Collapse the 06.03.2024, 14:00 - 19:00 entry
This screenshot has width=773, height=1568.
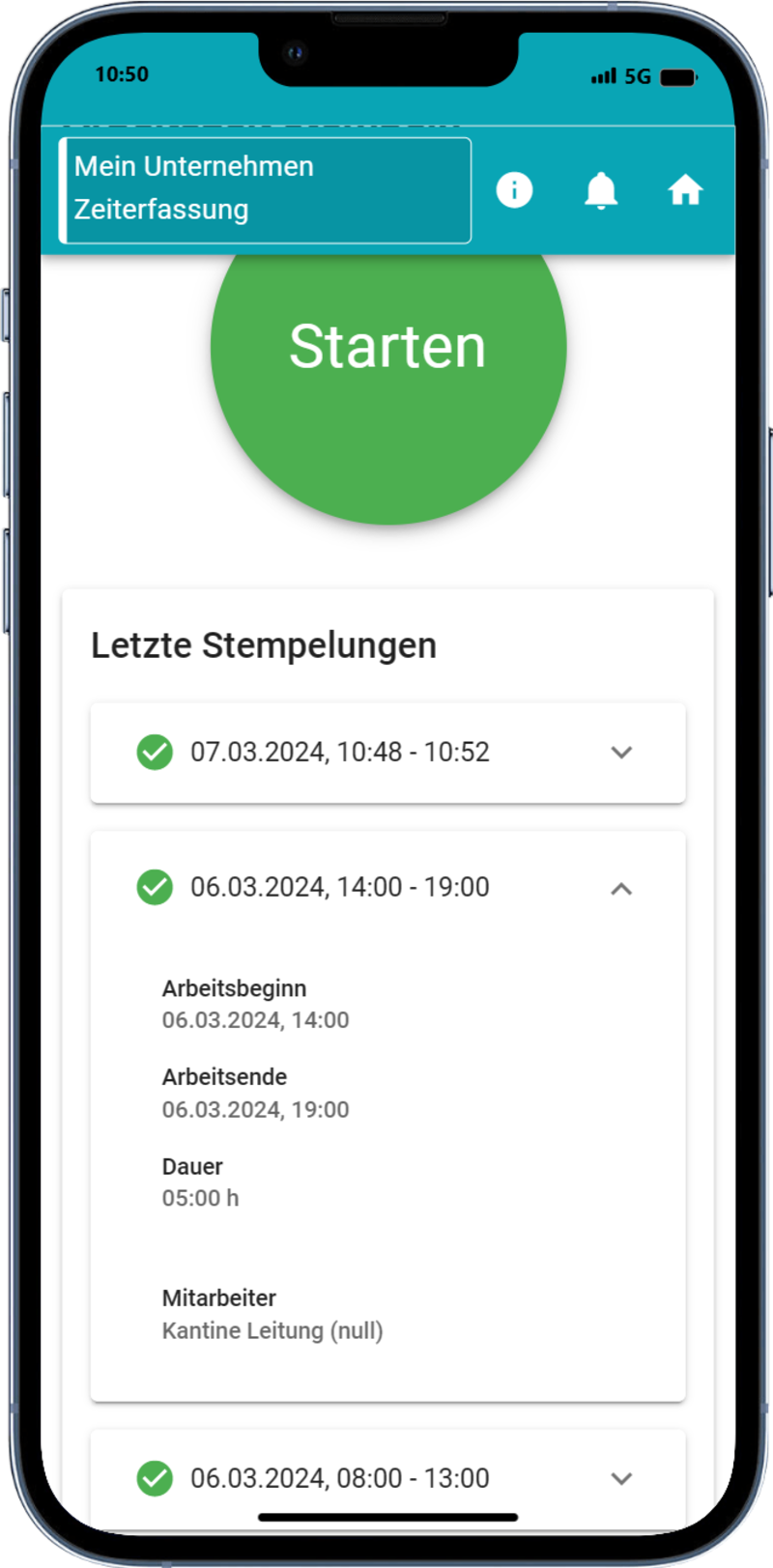(621, 888)
